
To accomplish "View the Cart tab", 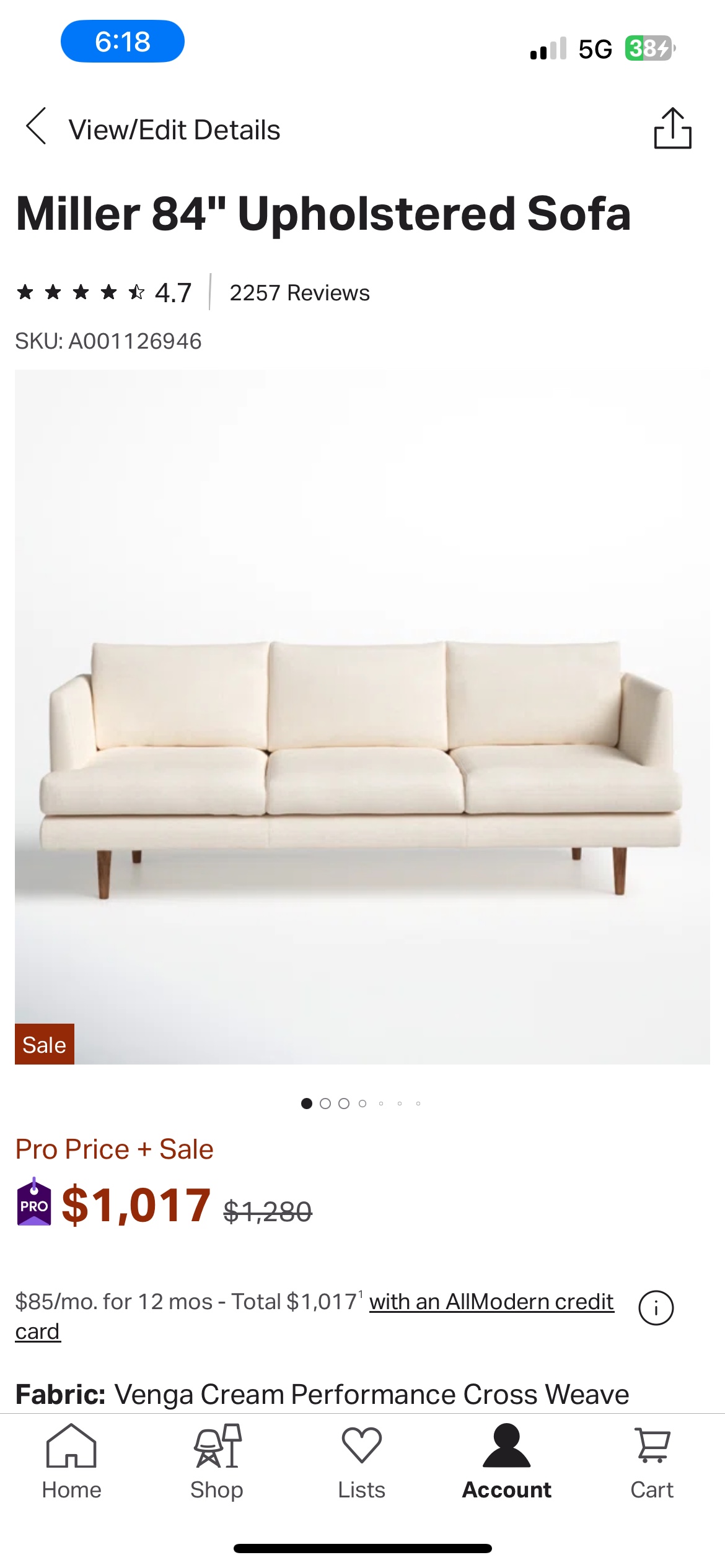I will [652, 1461].
